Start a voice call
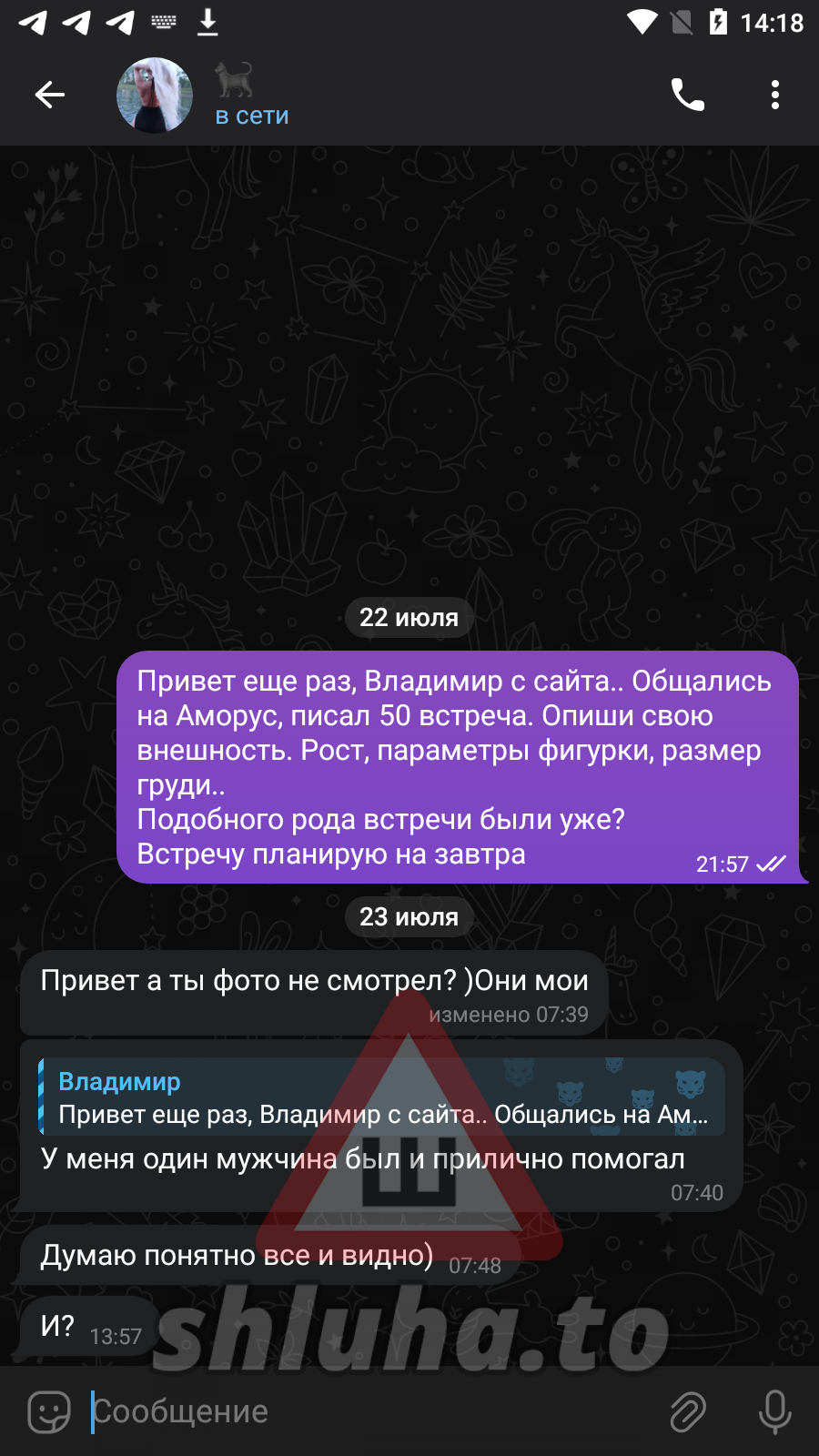The image size is (819, 1456). point(687,95)
